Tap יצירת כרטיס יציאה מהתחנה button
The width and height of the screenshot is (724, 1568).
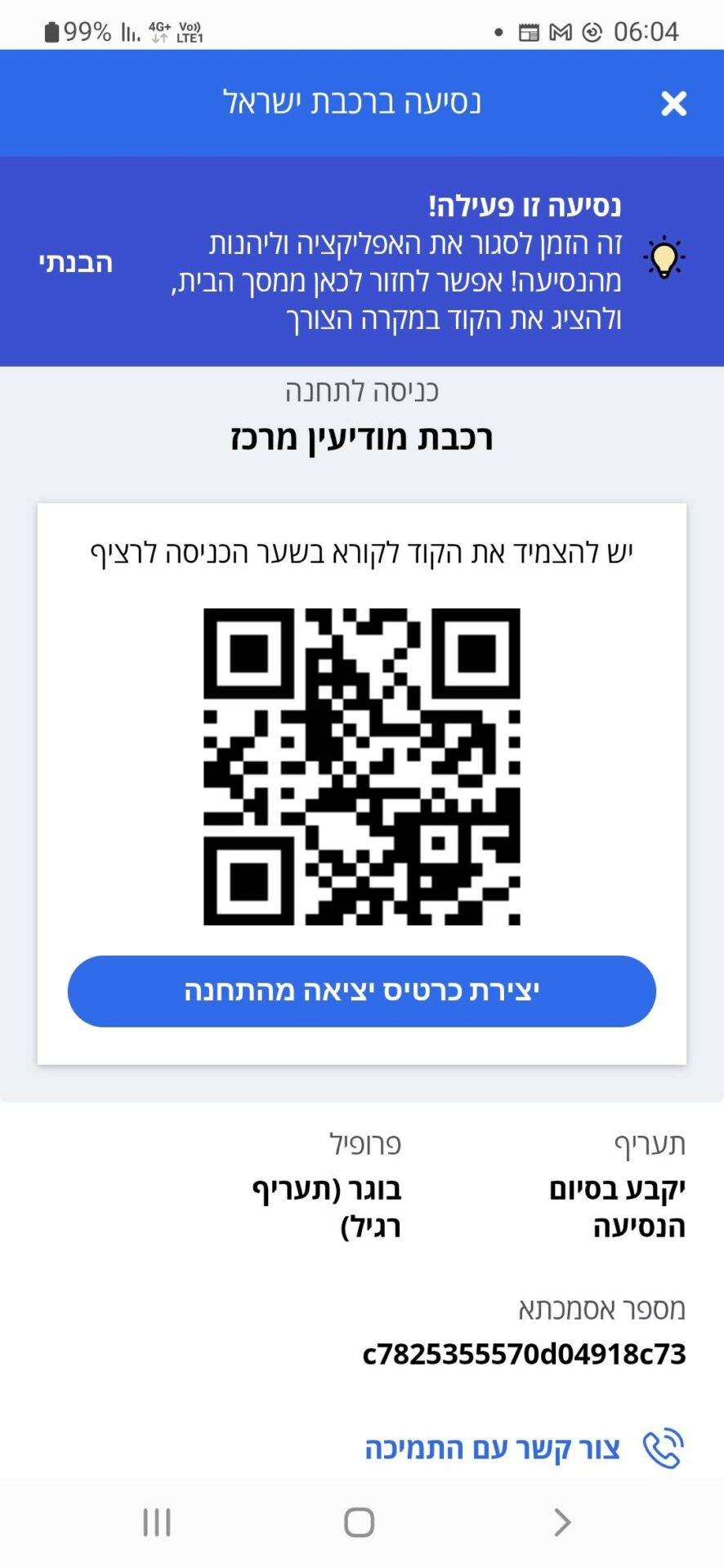pos(361,991)
